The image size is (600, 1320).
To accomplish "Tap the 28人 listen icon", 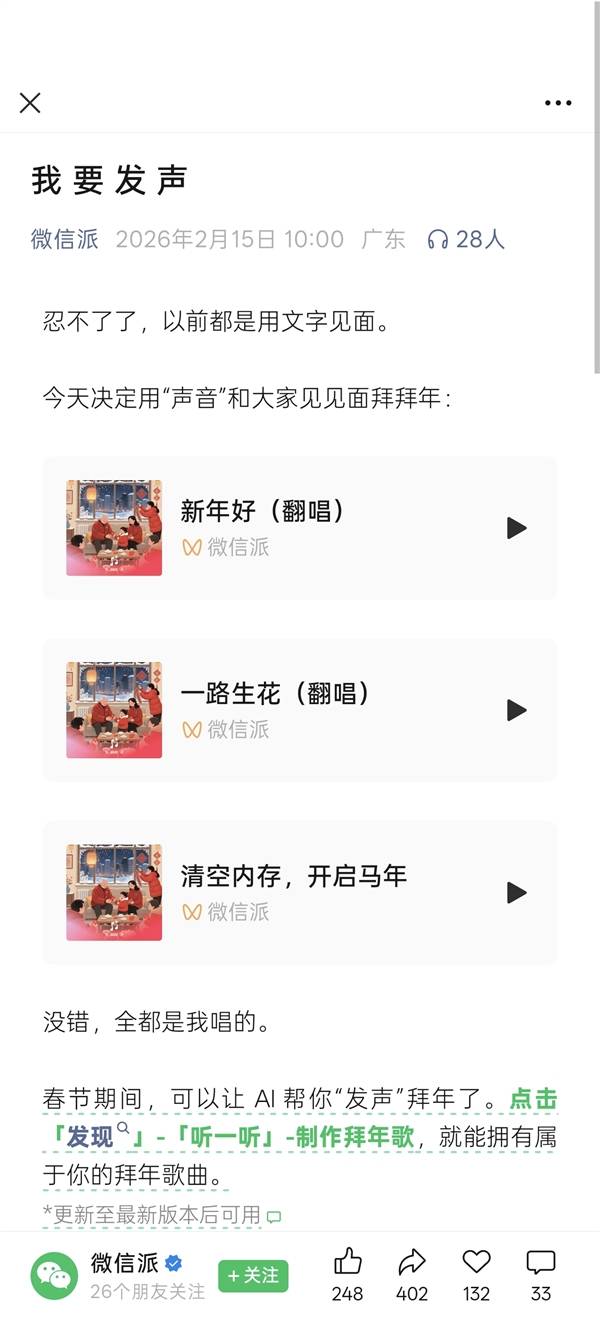I will pos(437,240).
